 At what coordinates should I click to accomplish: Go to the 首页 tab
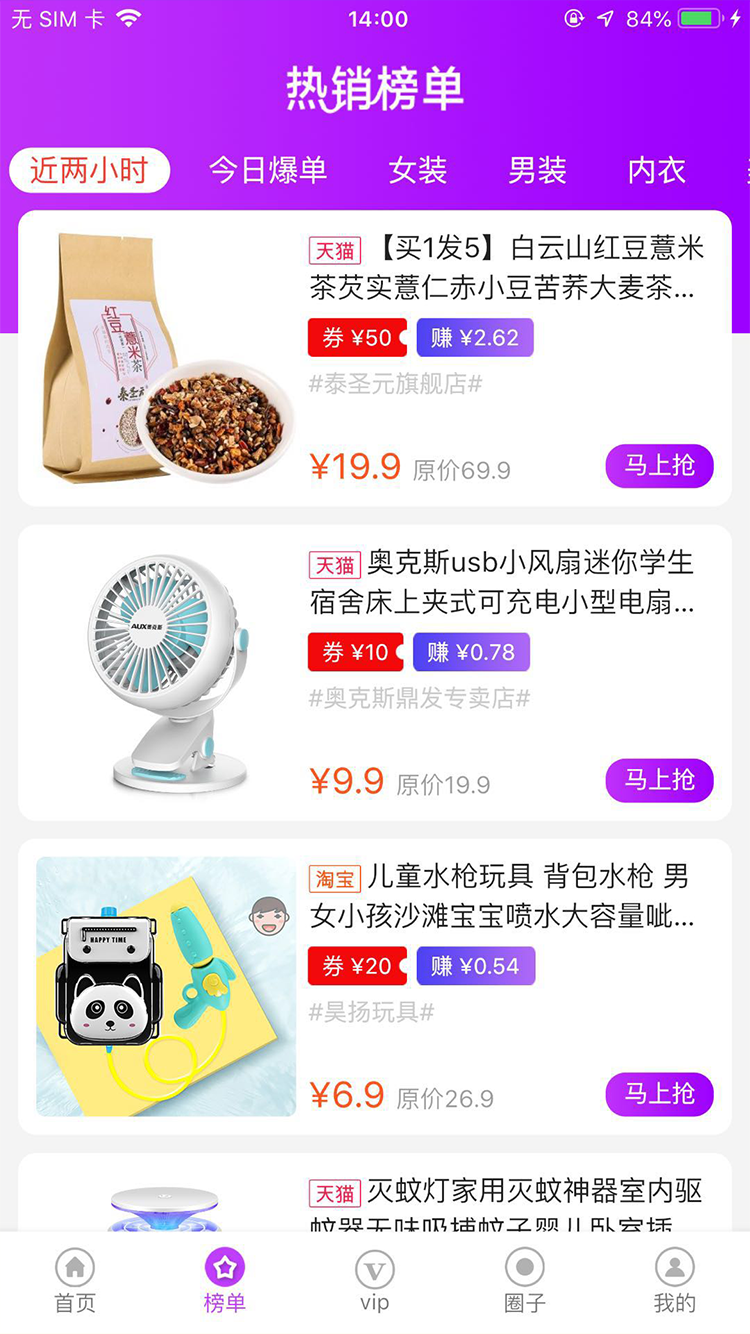tap(75, 1282)
